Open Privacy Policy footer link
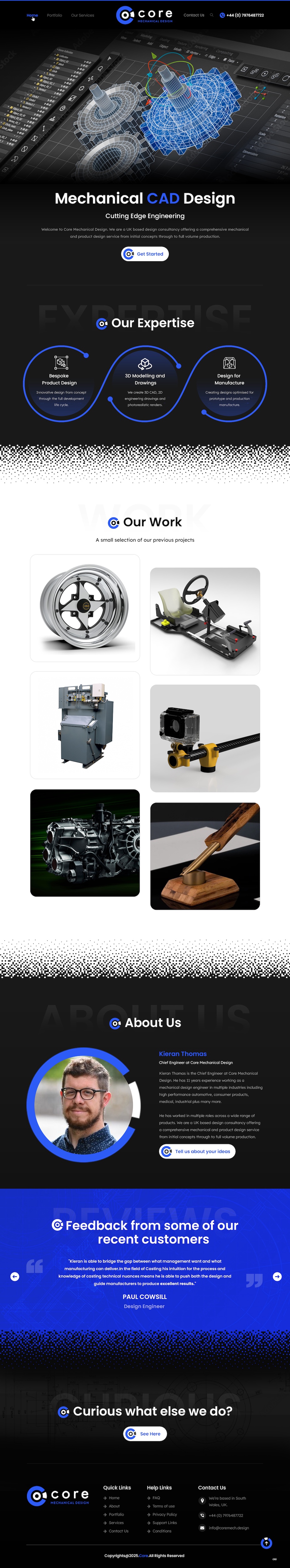 (164, 1514)
